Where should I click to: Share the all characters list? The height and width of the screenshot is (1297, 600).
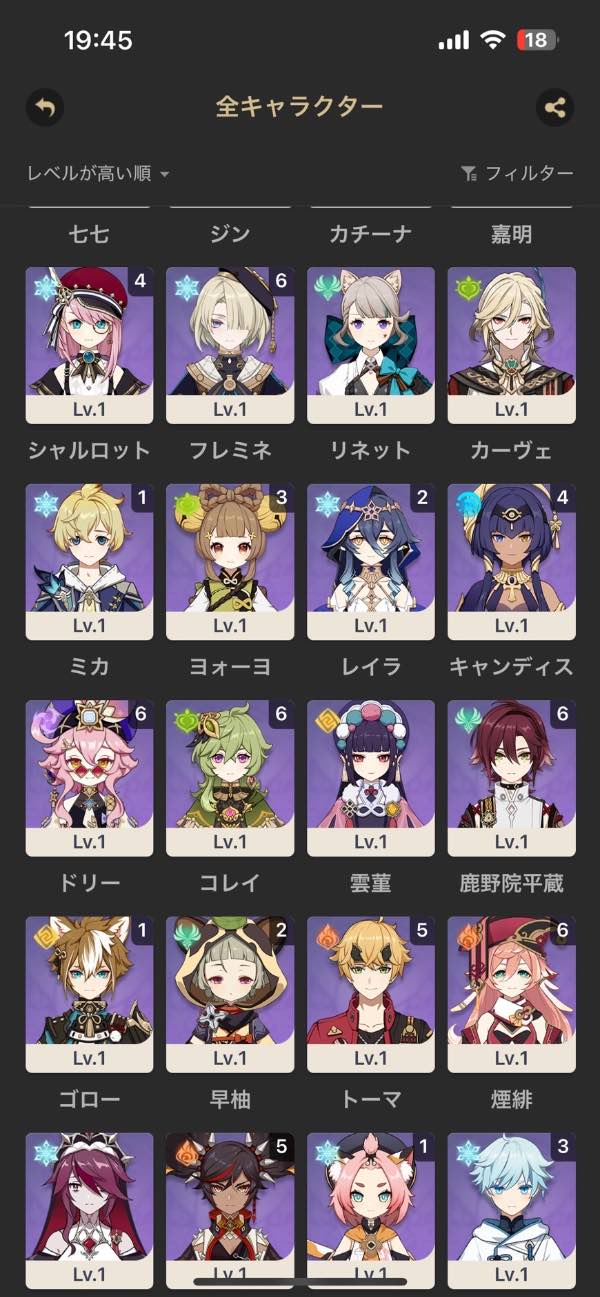click(x=555, y=107)
